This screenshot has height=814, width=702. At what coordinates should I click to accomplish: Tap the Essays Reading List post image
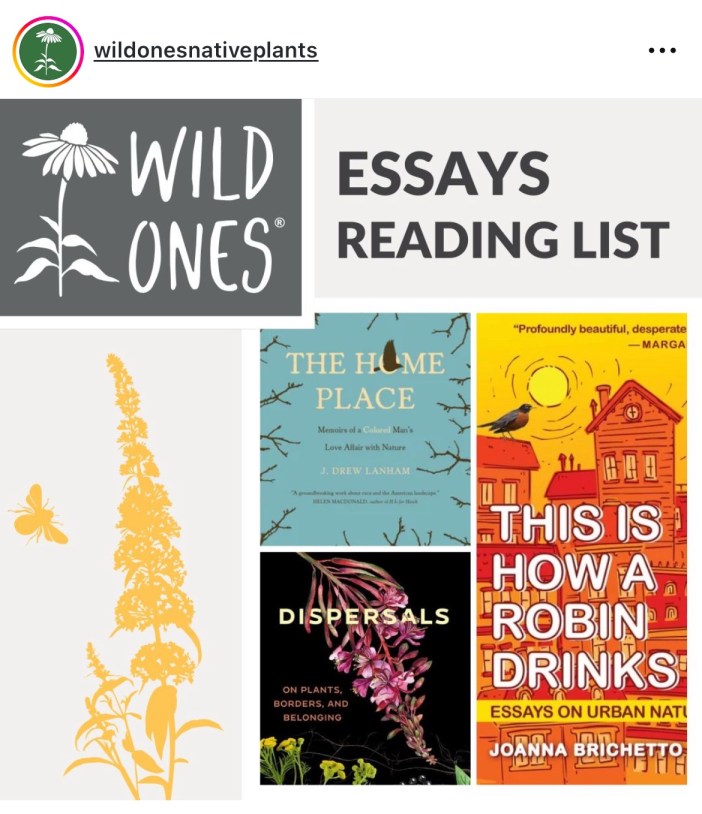tap(351, 450)
